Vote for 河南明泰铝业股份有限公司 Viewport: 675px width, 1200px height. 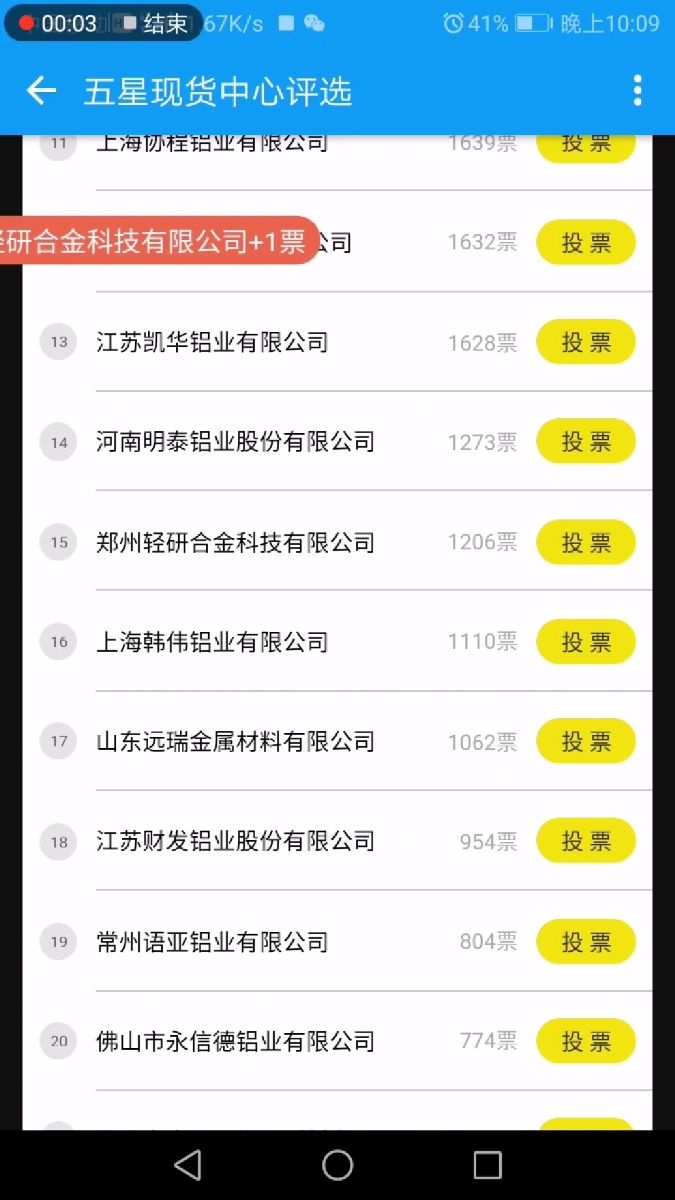click(586, 441)
